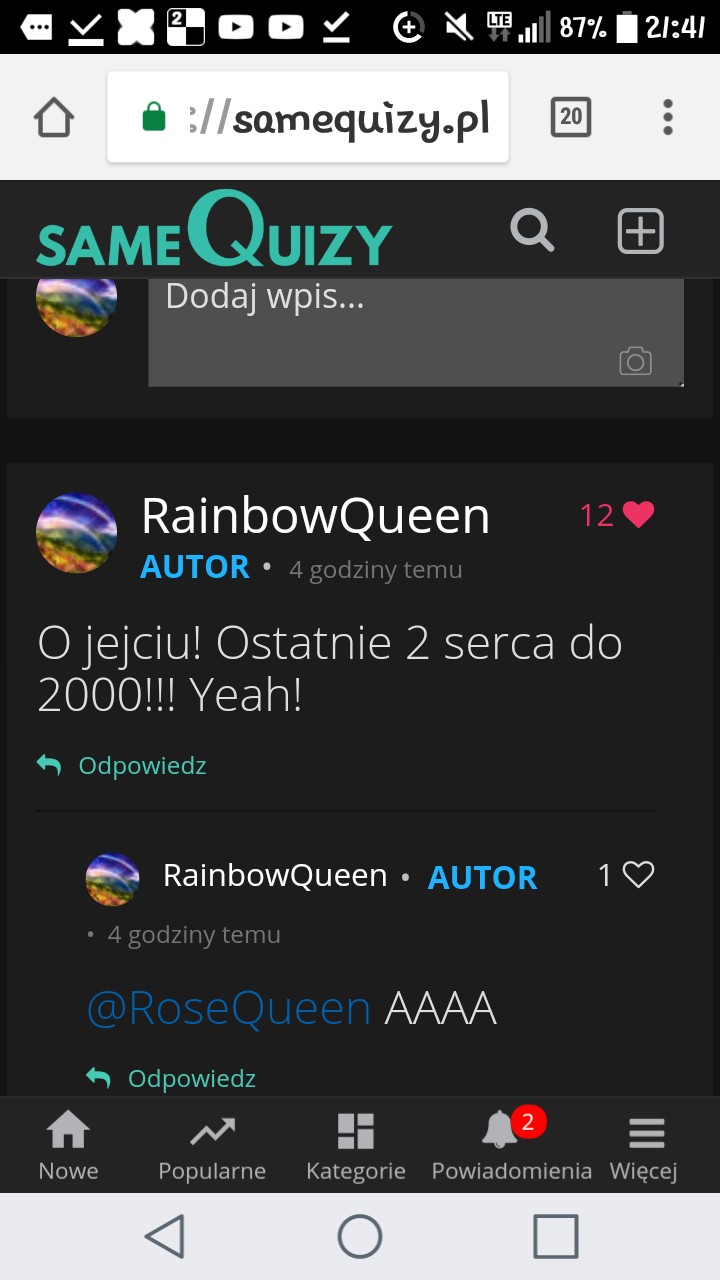The height and width of the screenshot is (1280, 720).
Task: Like the "@RoseQueen AAAA" reply
Action: (x=637, y=876)
